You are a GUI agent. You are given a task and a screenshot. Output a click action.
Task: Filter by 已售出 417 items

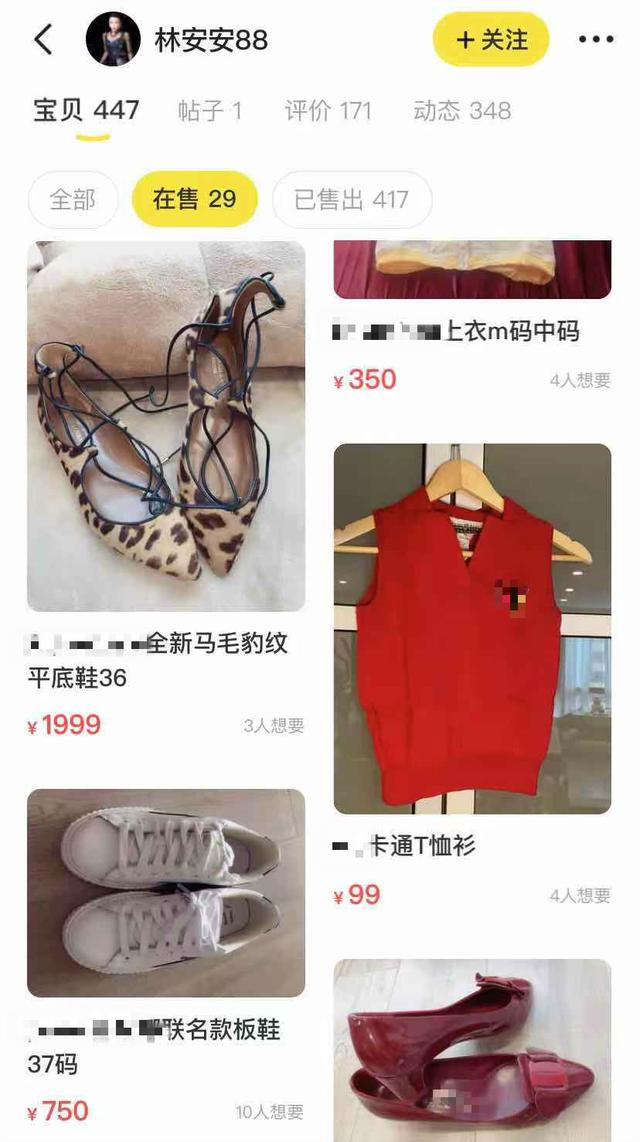coord(351,199)
